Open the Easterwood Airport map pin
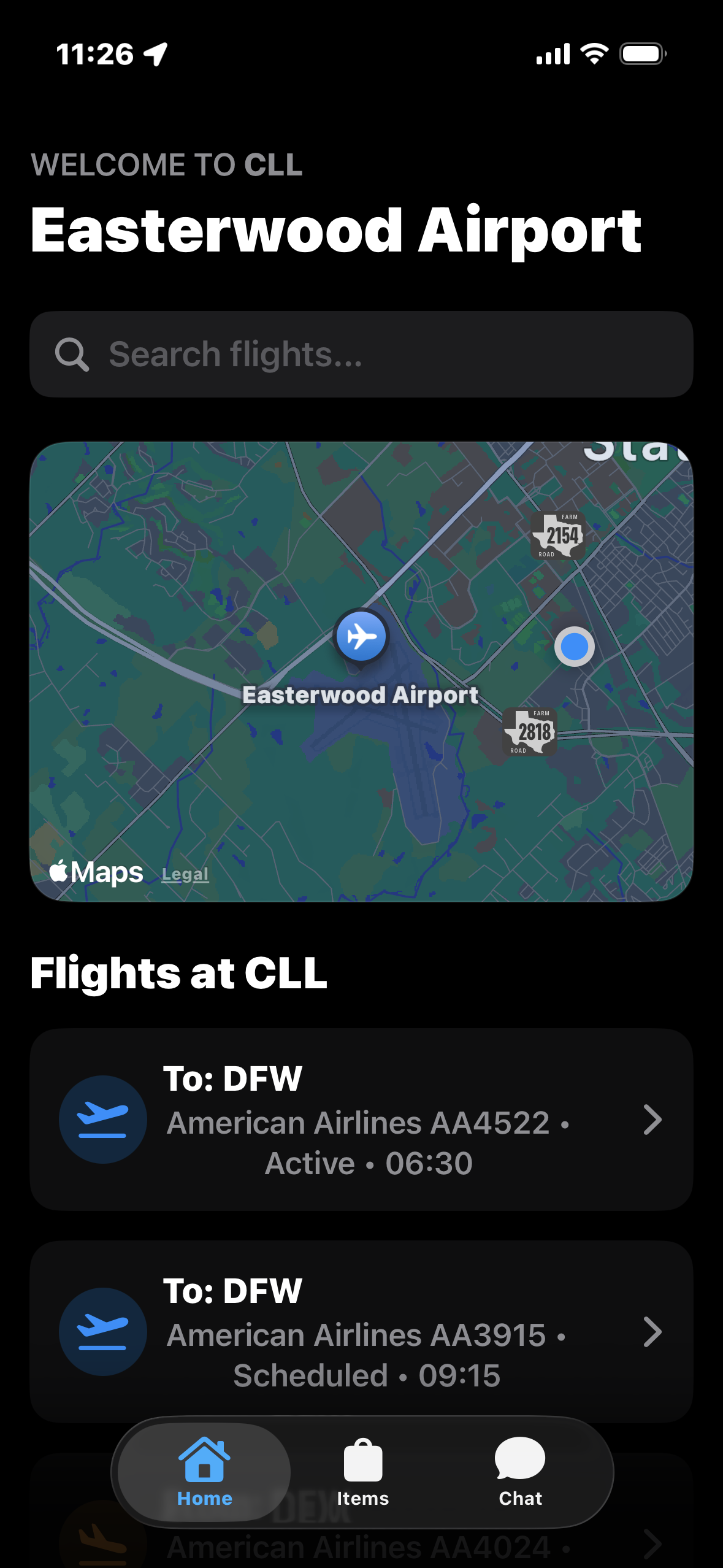 [x=361, y=636]
